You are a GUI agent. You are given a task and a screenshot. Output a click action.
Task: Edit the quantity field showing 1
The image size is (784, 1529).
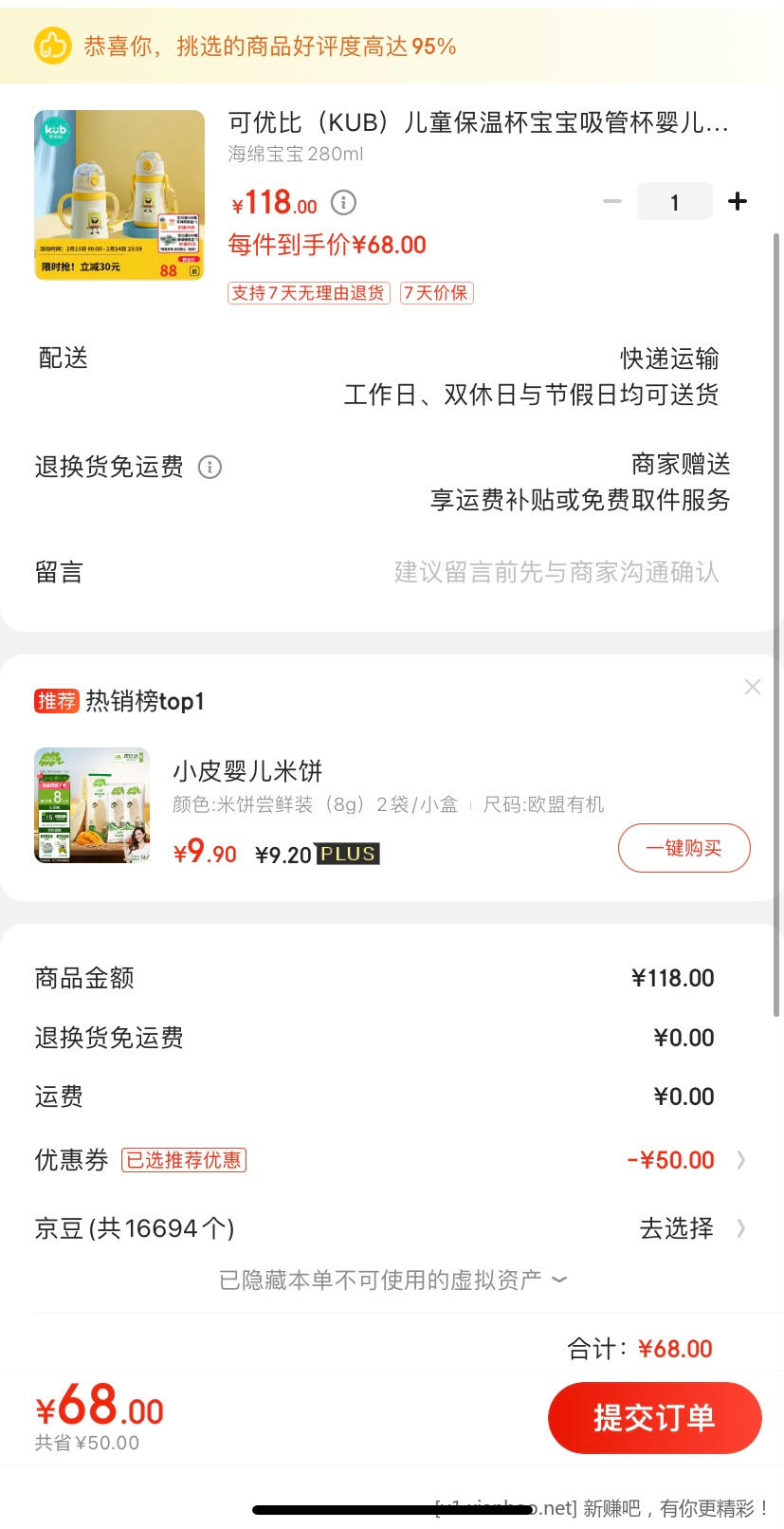pos(674,202)
